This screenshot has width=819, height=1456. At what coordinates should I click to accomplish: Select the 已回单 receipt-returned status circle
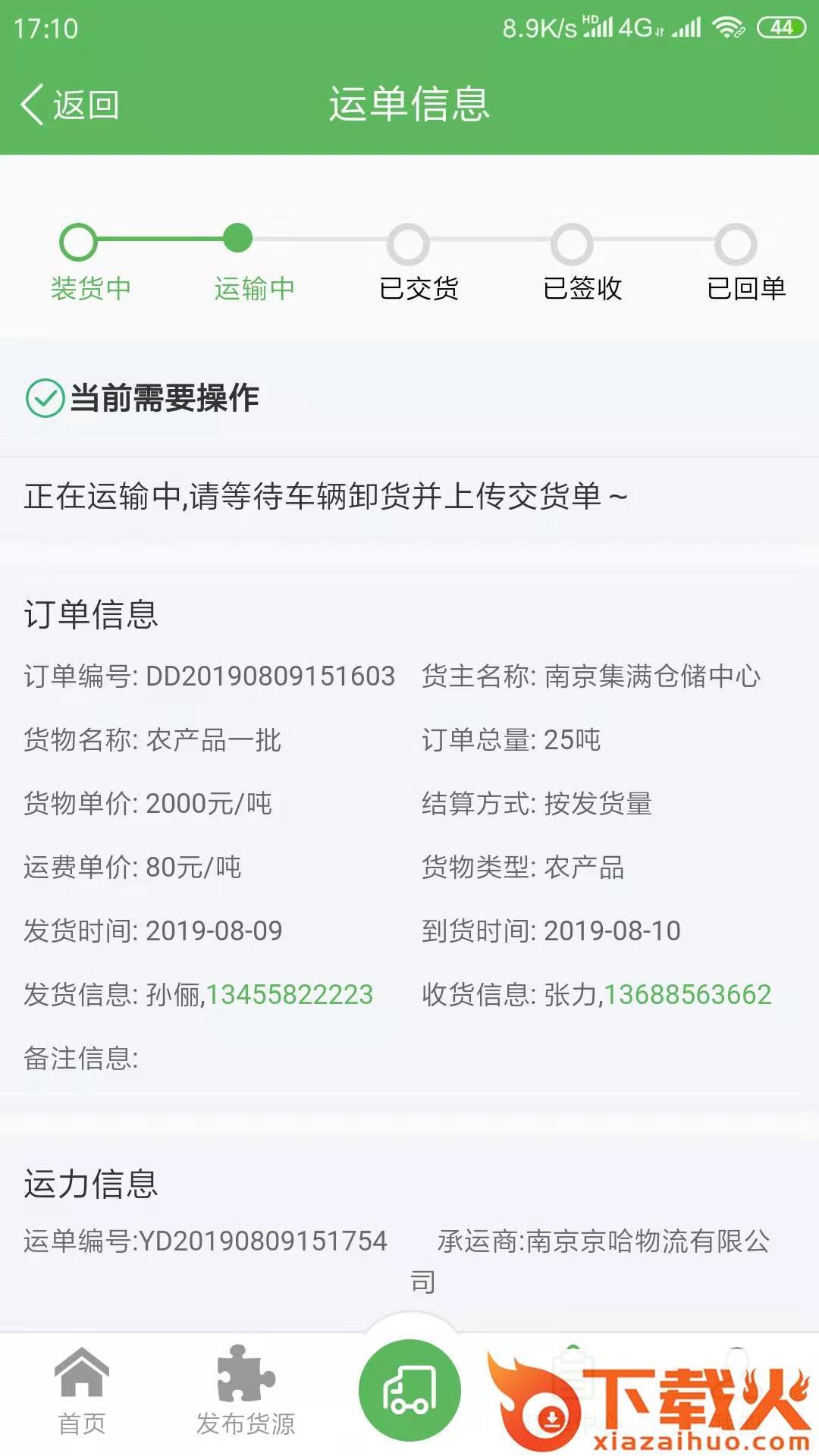736,243
